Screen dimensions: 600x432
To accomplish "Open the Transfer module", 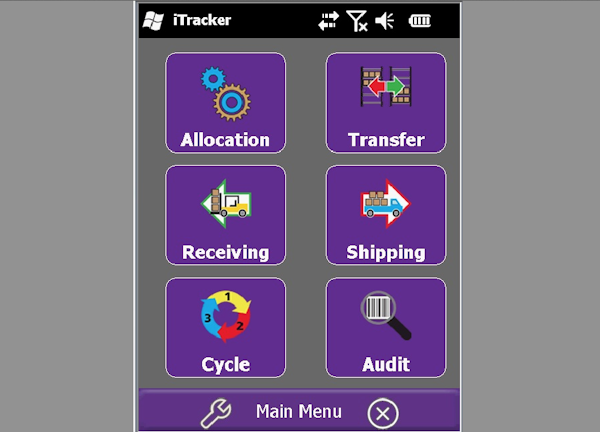I will point(386,103).
